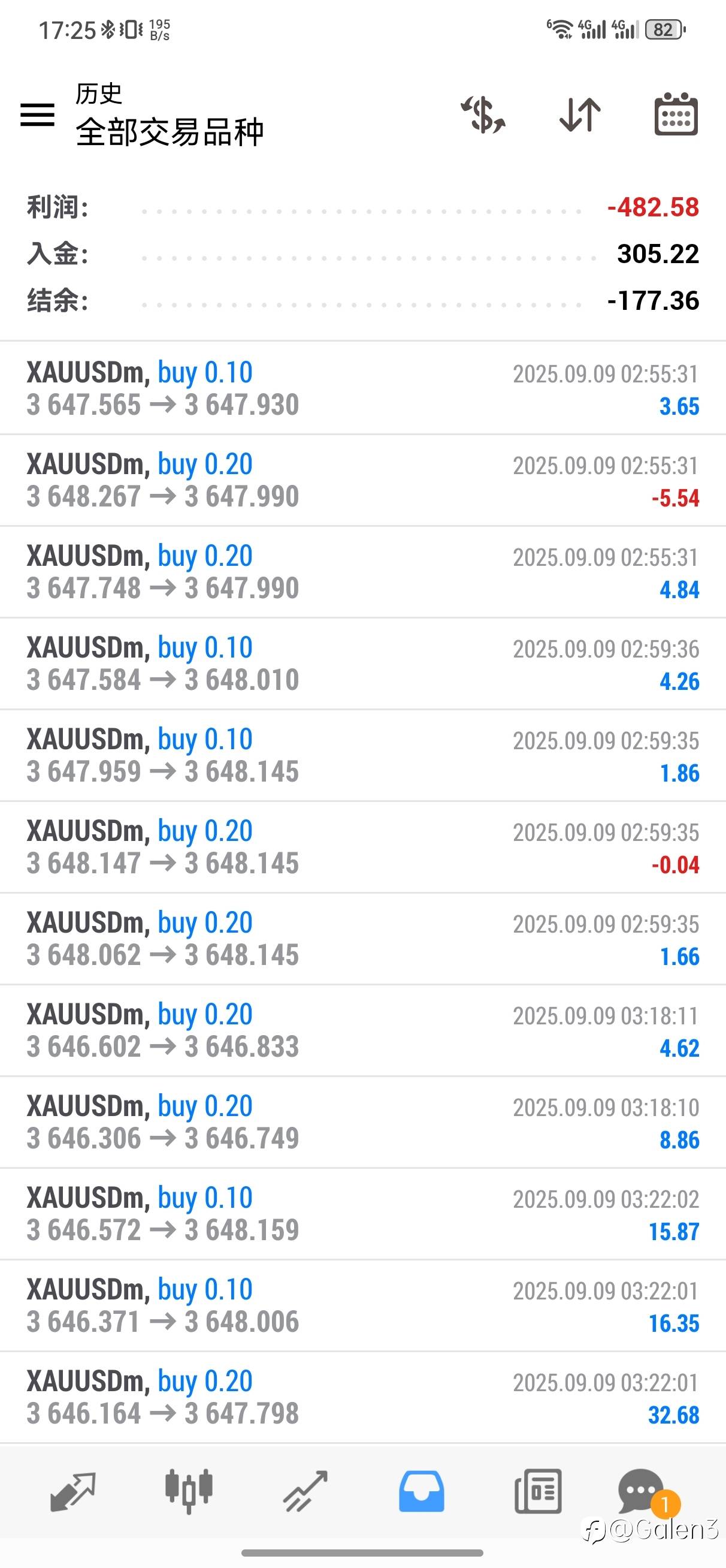Open the calendar date range picker

coord(676,114)
